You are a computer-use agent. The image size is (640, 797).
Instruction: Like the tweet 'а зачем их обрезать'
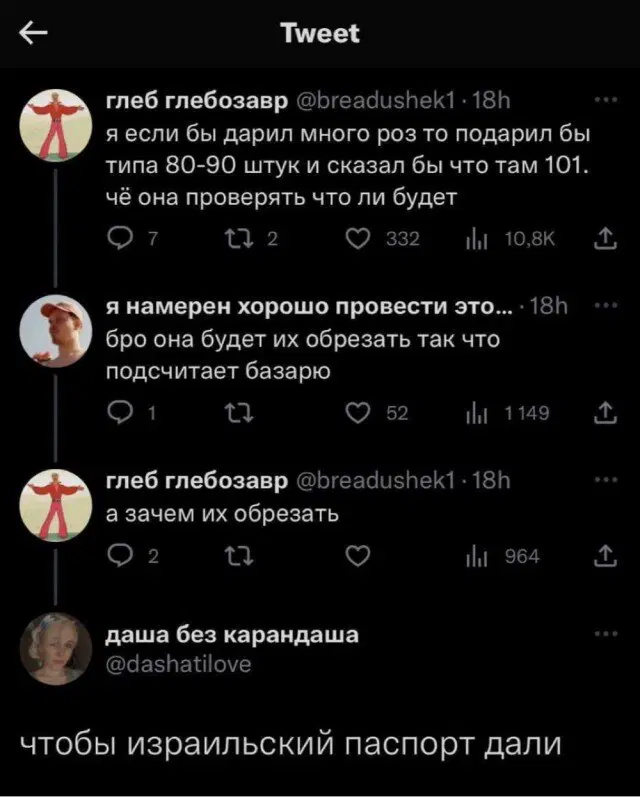[359, 555]
